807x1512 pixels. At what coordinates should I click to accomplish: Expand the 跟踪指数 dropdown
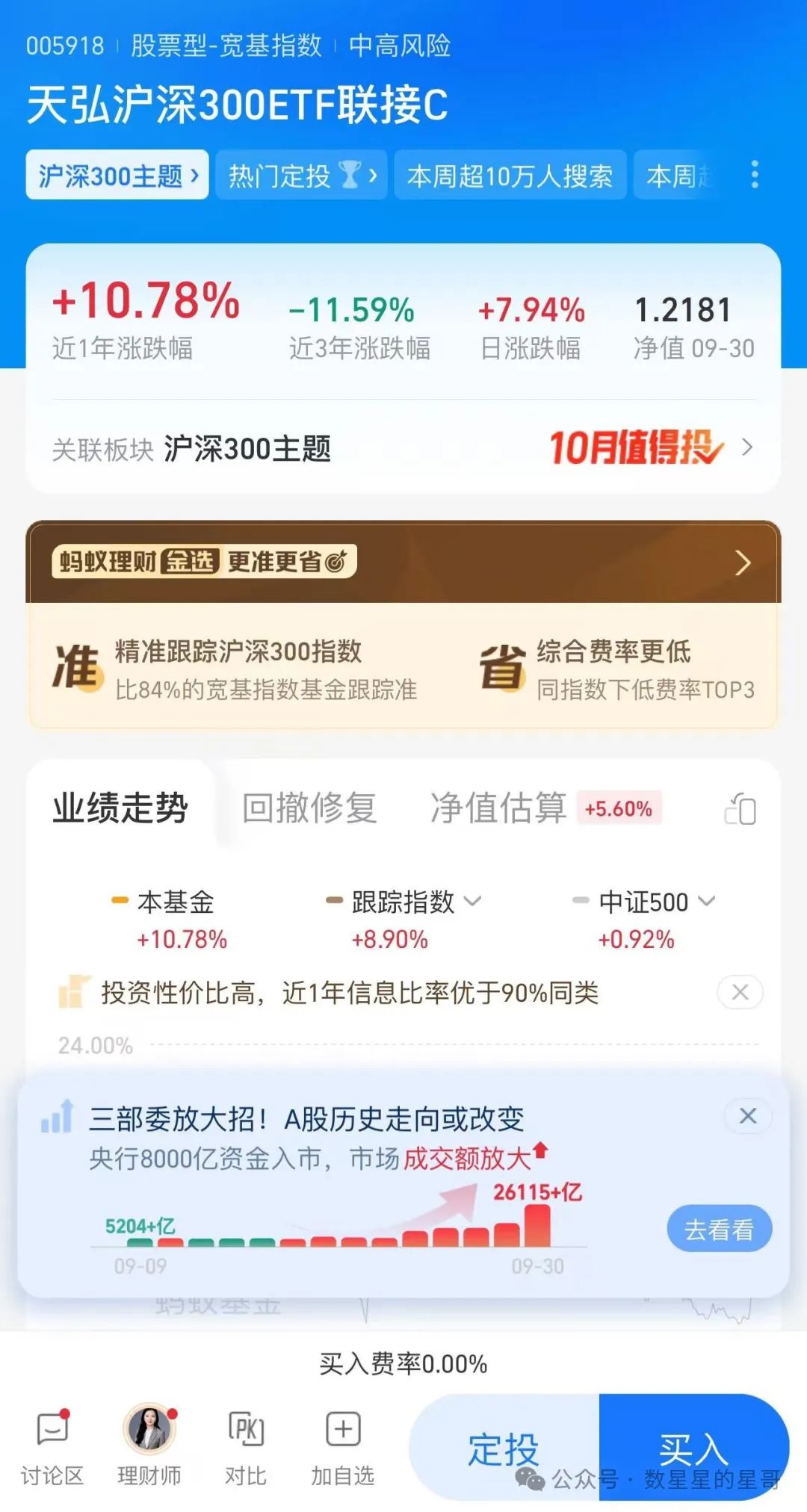click(403, 902)
